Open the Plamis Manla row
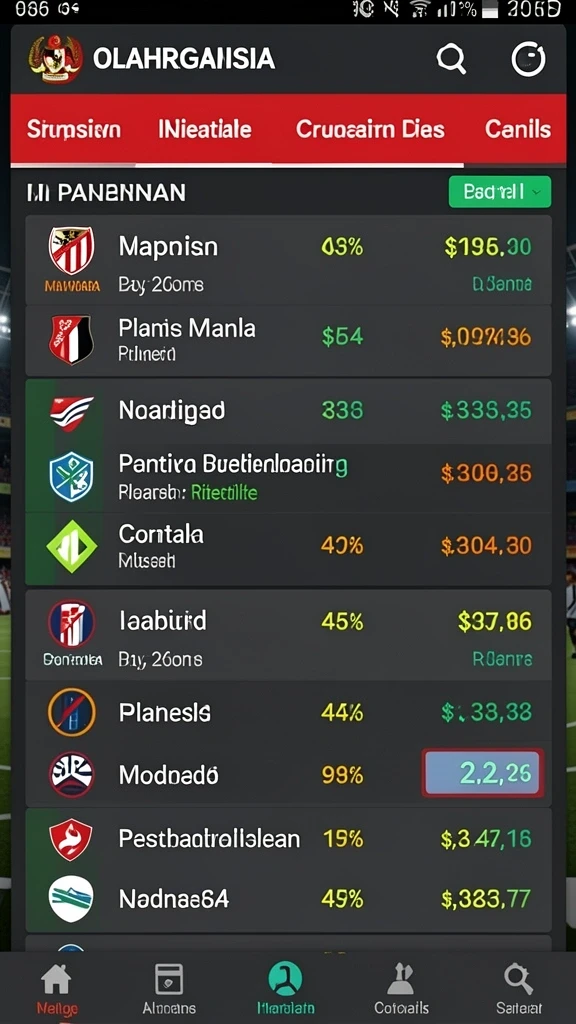 pos(288,340)
